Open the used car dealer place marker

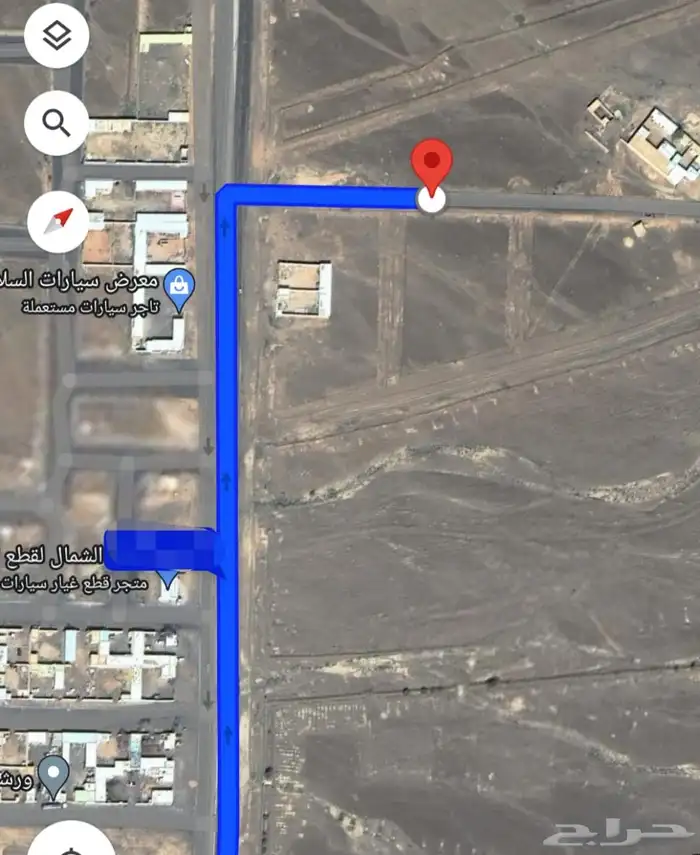pyautogui.click(x=179, y=286)
